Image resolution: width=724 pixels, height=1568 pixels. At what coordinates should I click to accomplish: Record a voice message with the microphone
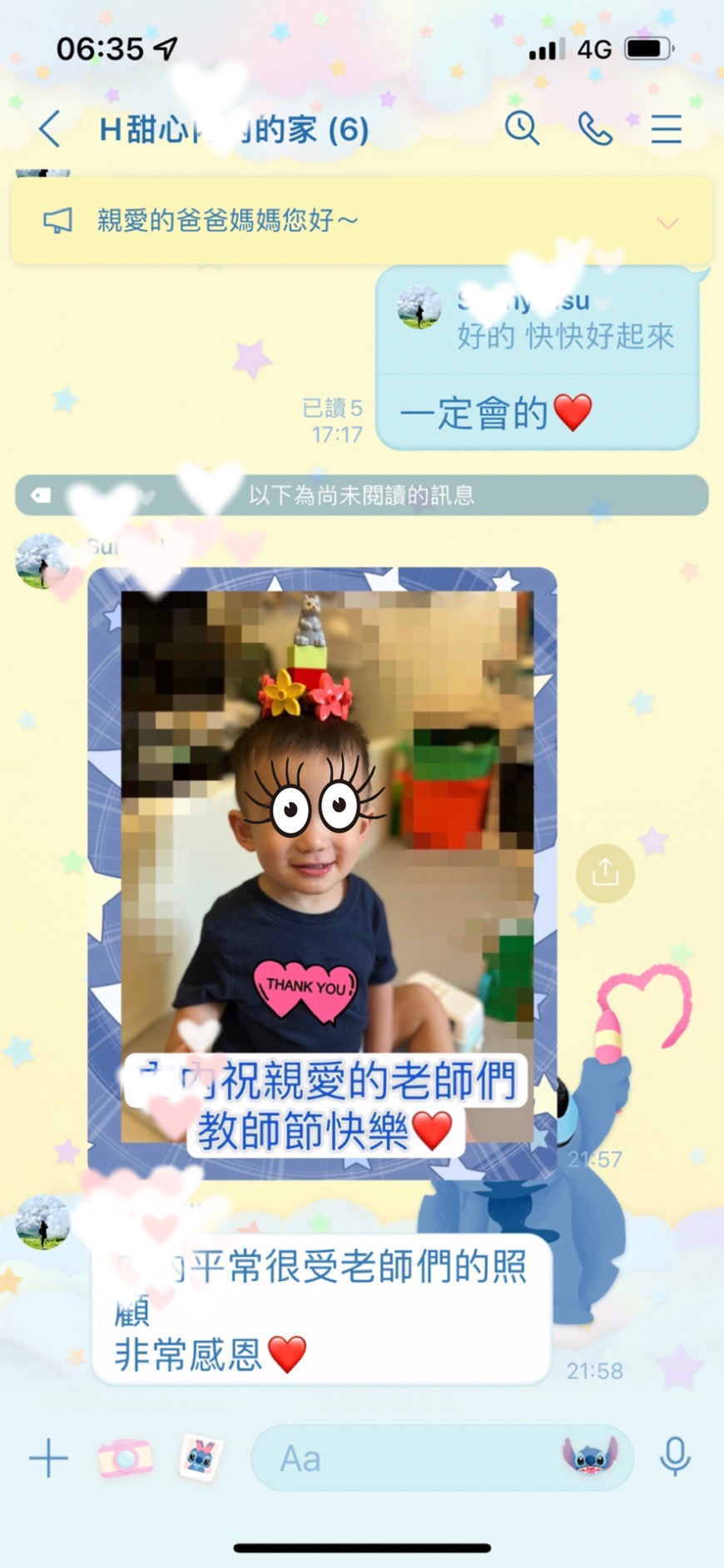675,1457
